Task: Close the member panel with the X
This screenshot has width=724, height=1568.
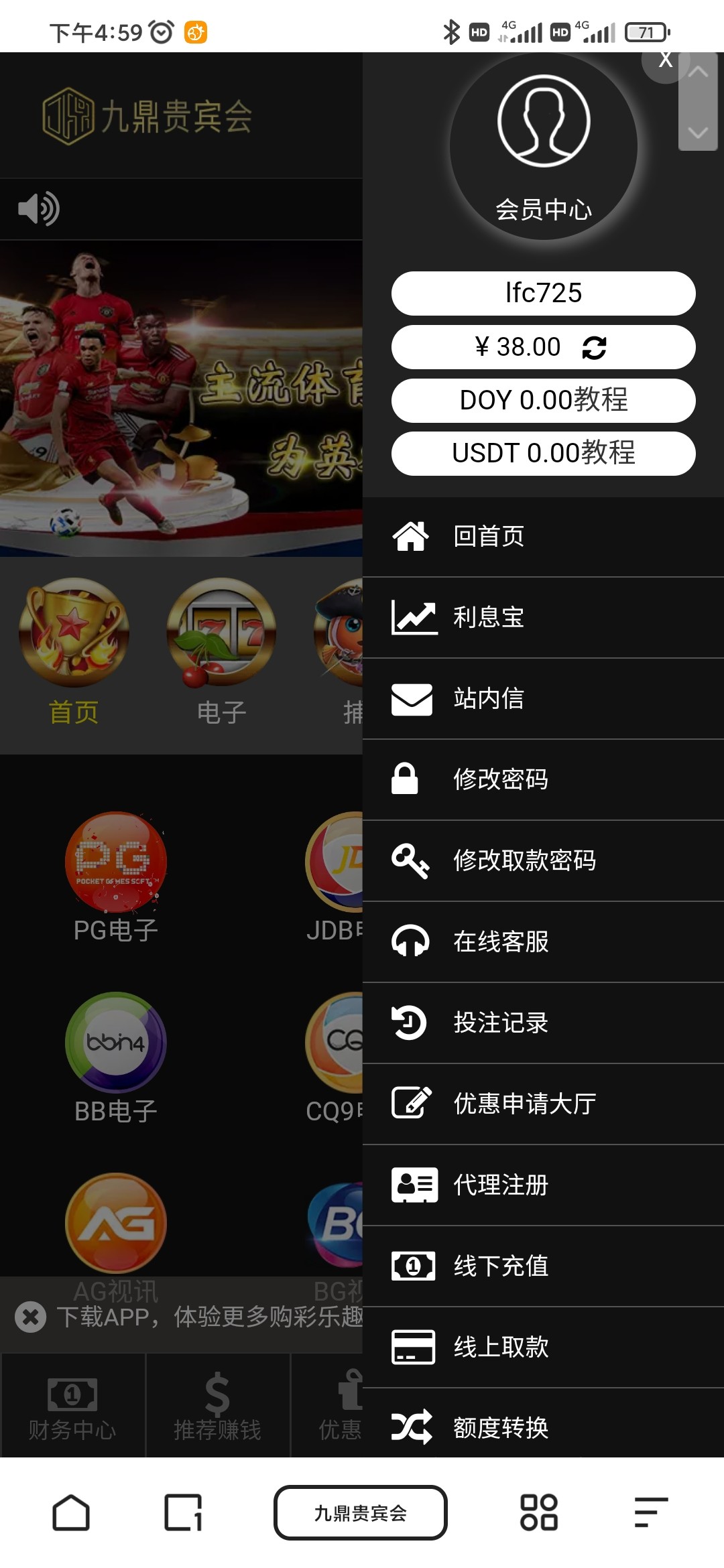Action: [x=665, y=60]
